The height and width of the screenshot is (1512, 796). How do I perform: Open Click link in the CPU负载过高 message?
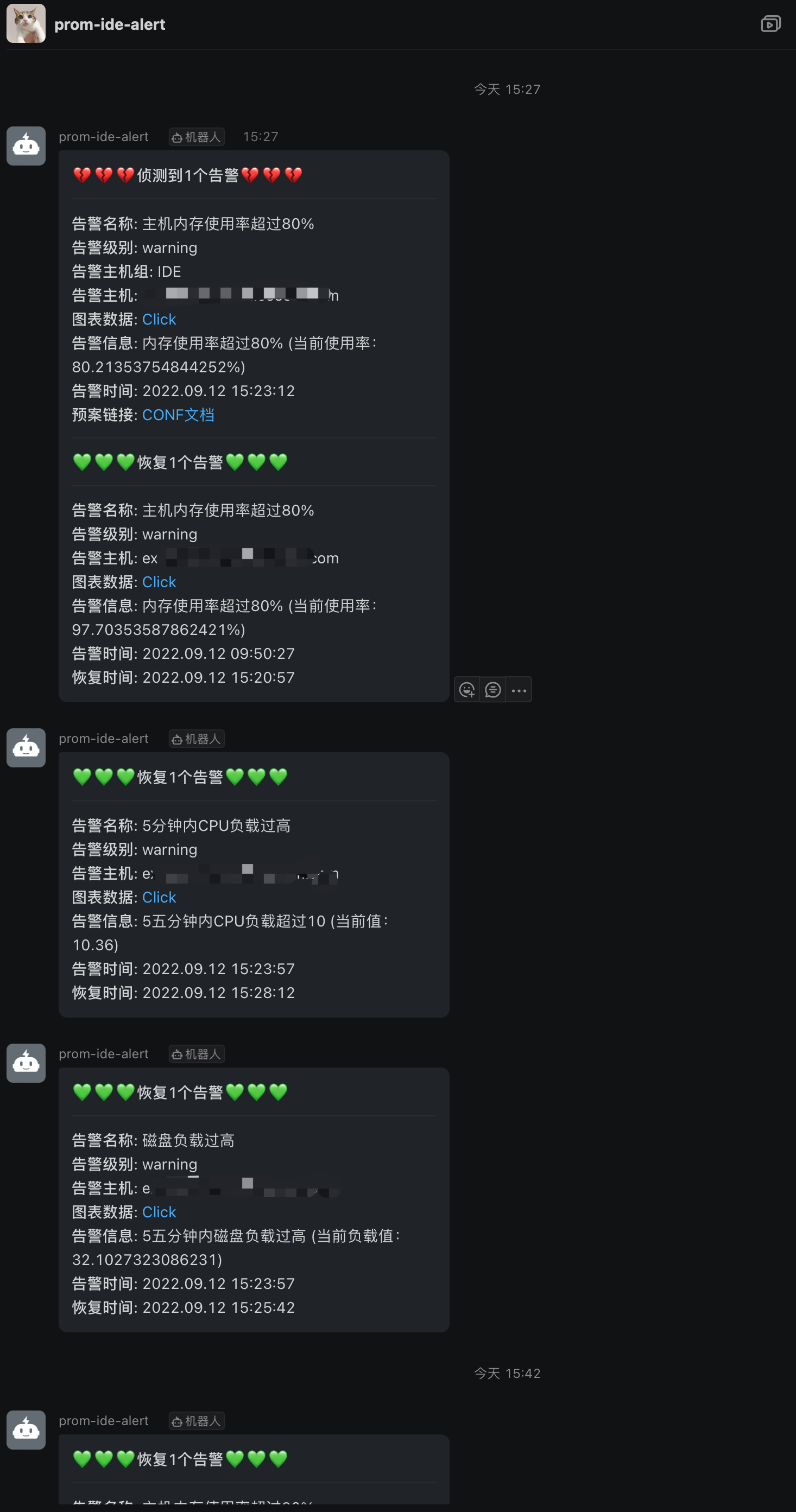pos(159,897)
